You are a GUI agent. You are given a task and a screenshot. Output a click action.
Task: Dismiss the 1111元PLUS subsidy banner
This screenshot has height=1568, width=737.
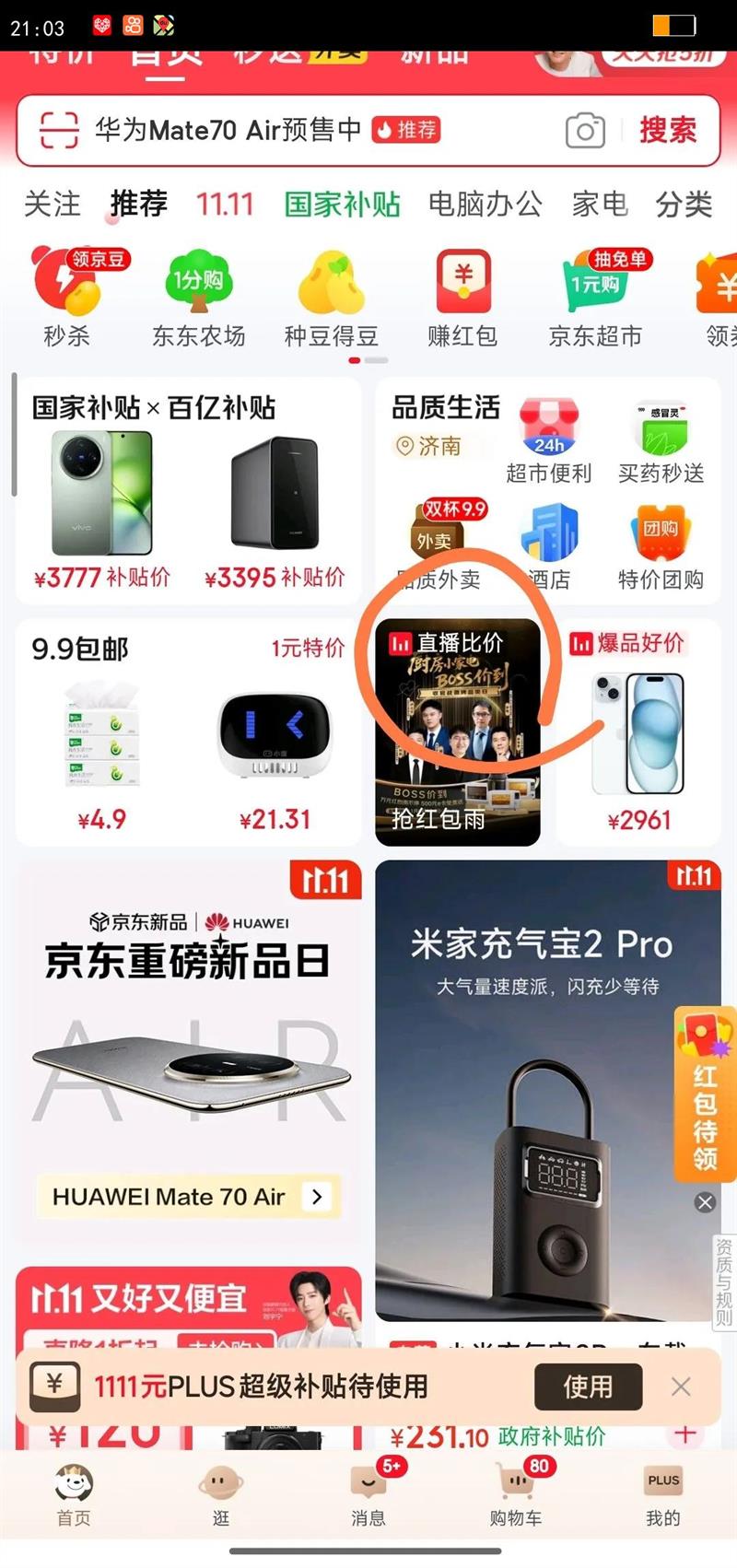(x=681, y=1387)
